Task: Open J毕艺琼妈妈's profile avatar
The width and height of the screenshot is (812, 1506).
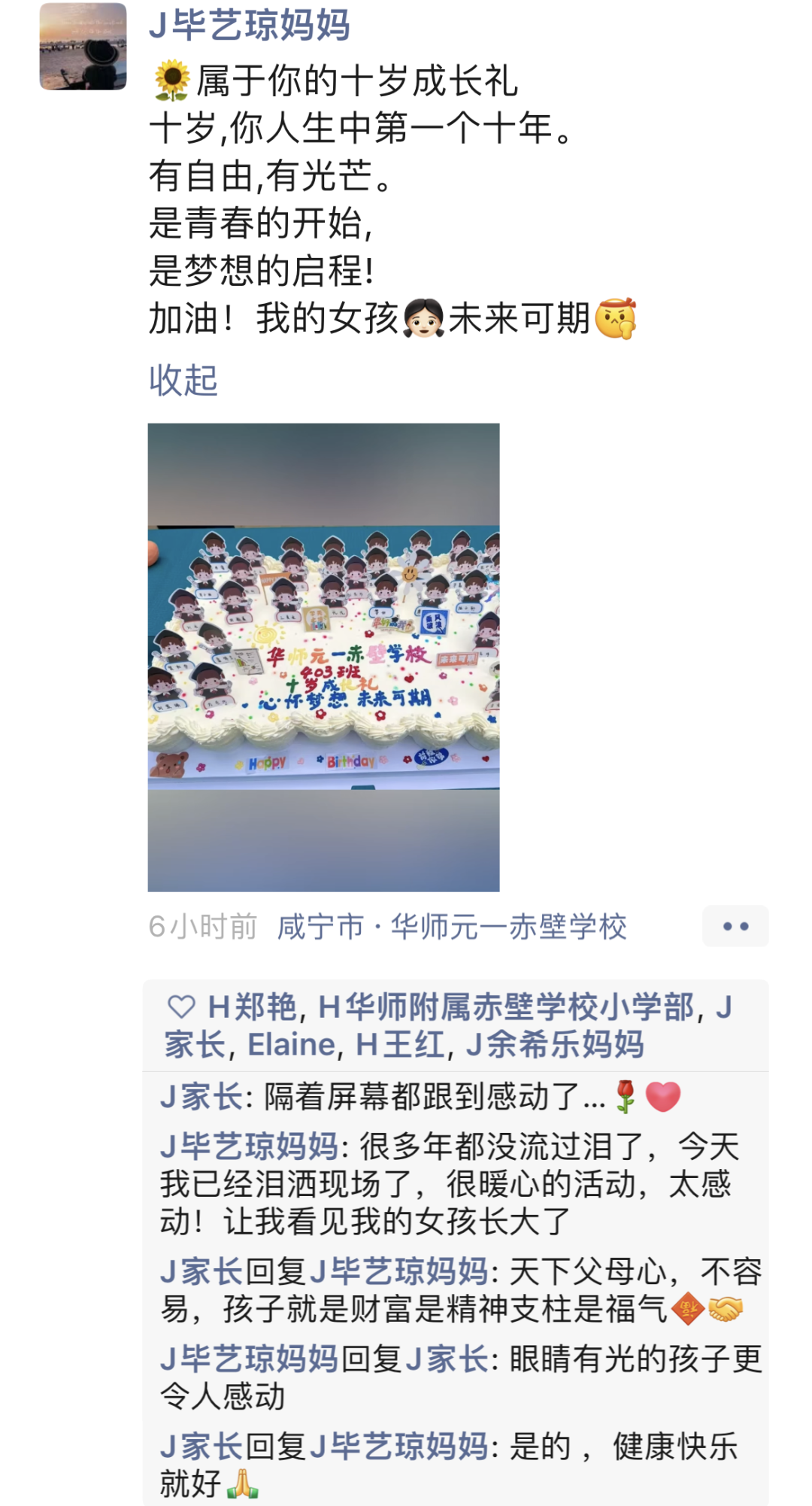Action: point(83,47)
